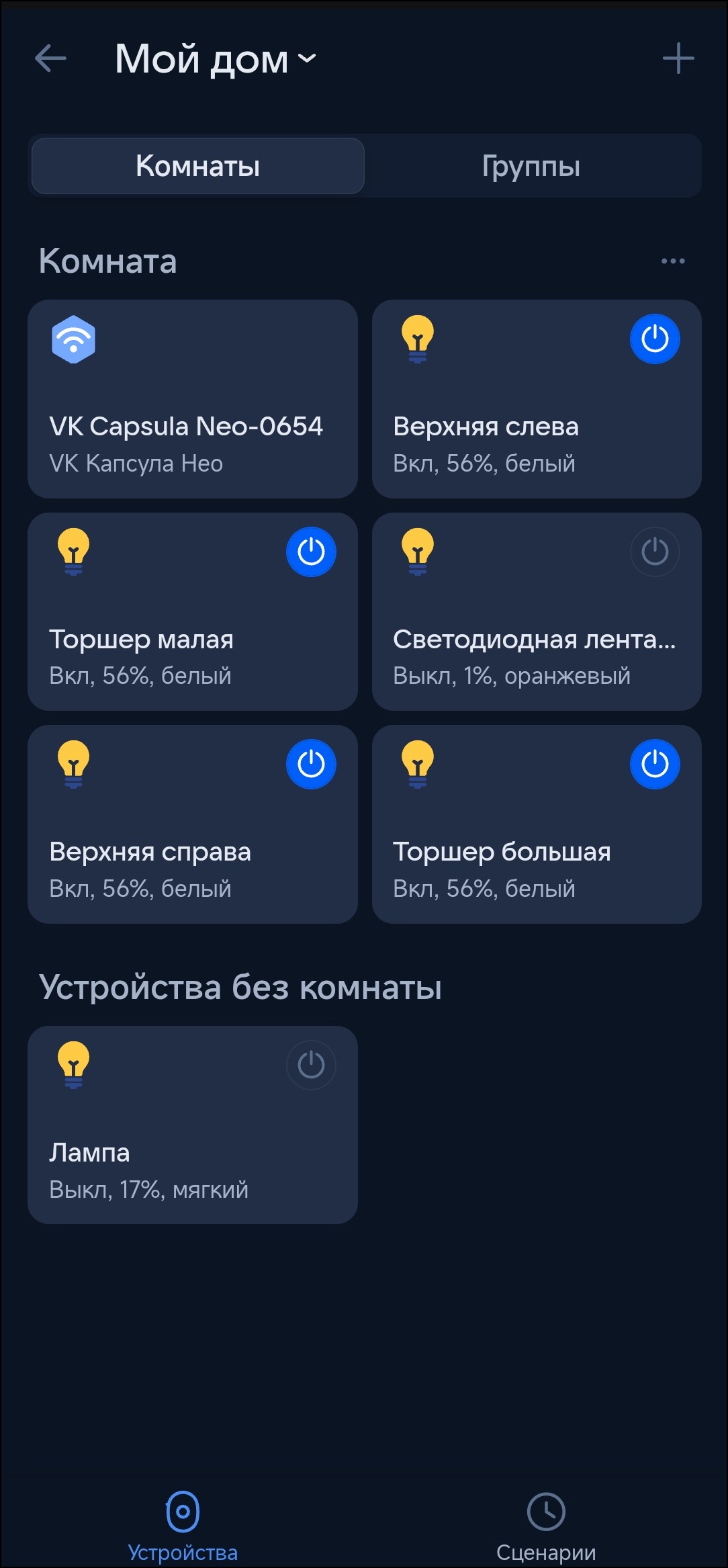Open the three-dot menu for Комната
The image size is (728, 1568).
pos(673,261)
